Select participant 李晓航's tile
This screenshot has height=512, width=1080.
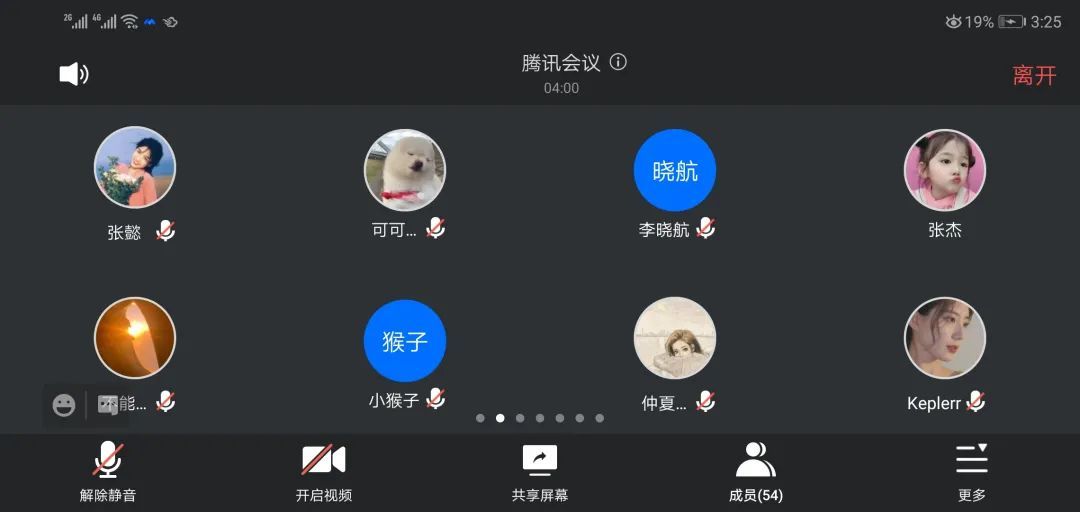(x=675, y=170)
